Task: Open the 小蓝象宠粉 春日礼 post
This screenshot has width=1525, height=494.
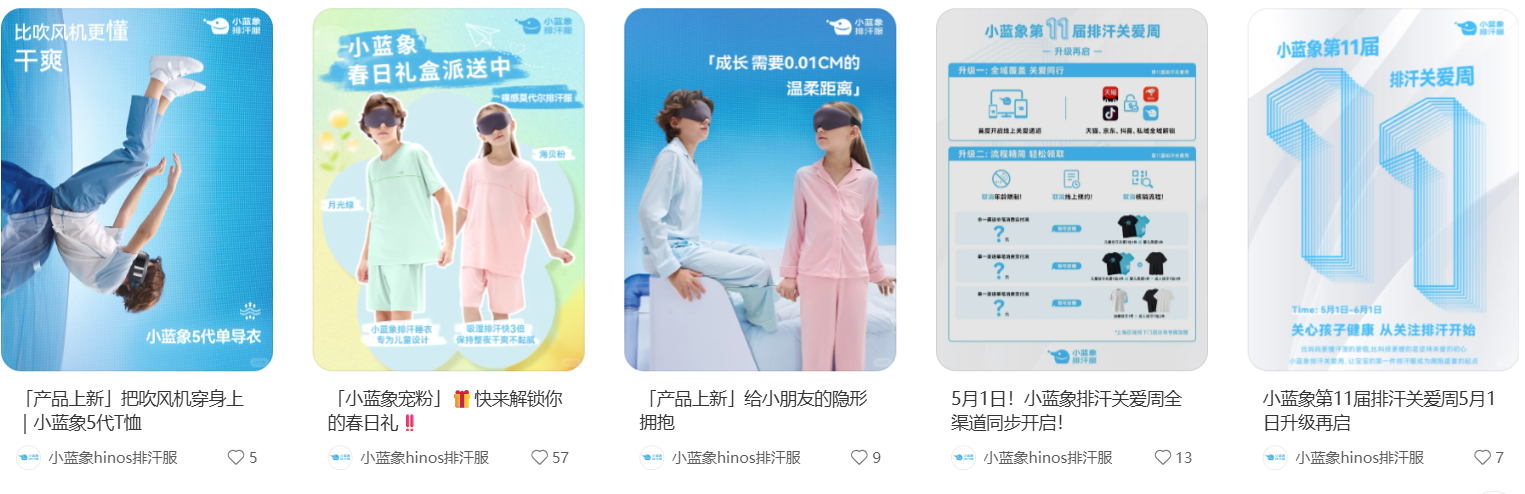Action: pos(448,190)
